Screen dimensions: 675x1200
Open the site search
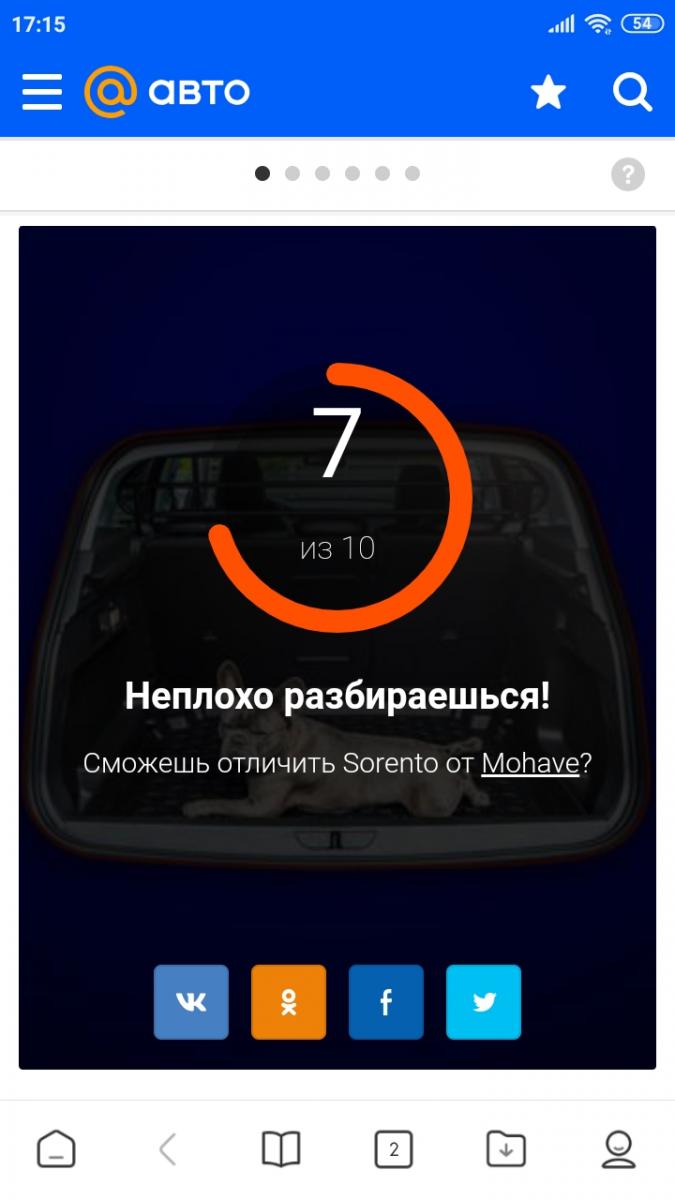(632, 93)
